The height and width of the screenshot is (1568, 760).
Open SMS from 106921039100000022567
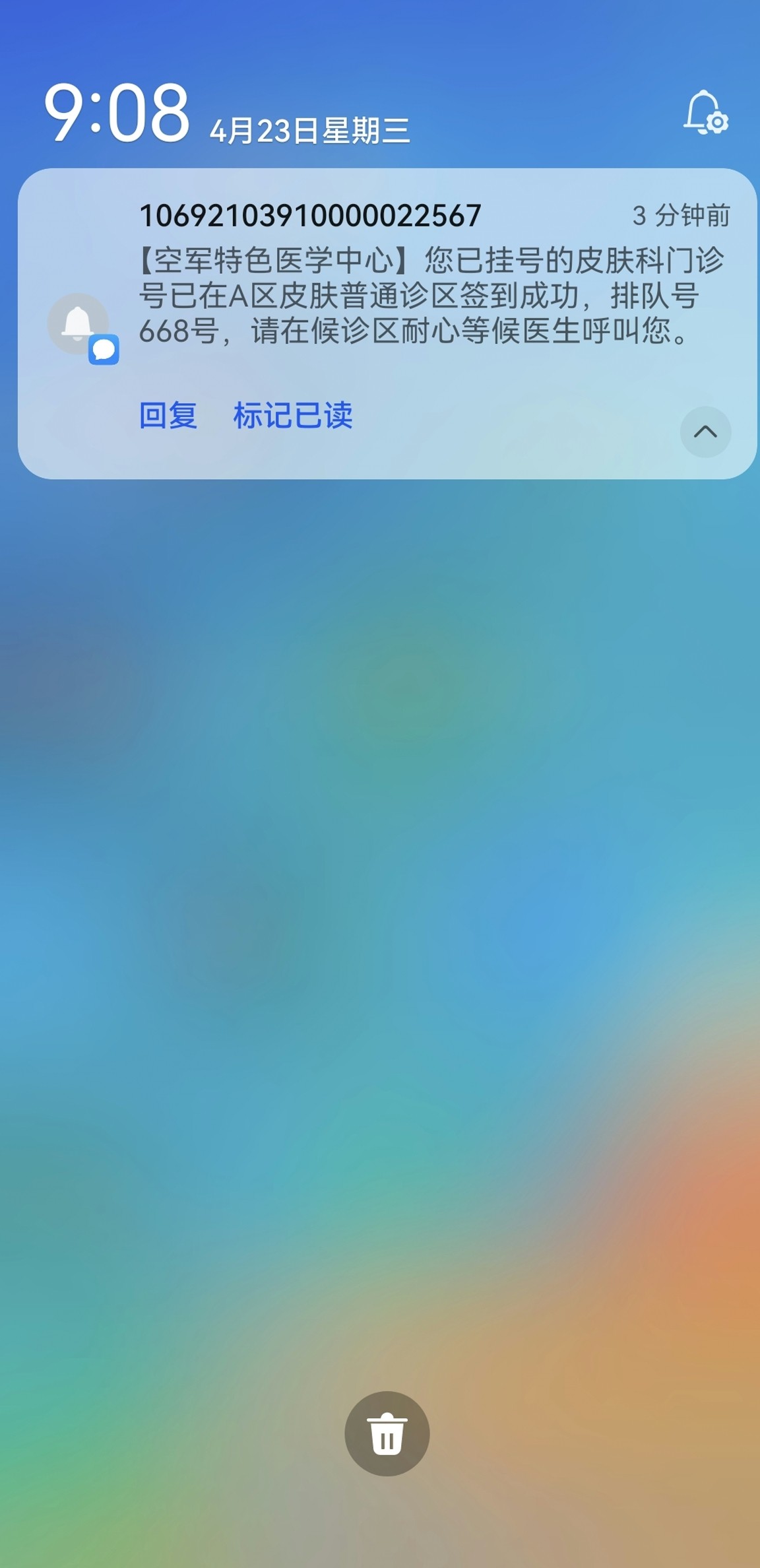pos(422,295)
